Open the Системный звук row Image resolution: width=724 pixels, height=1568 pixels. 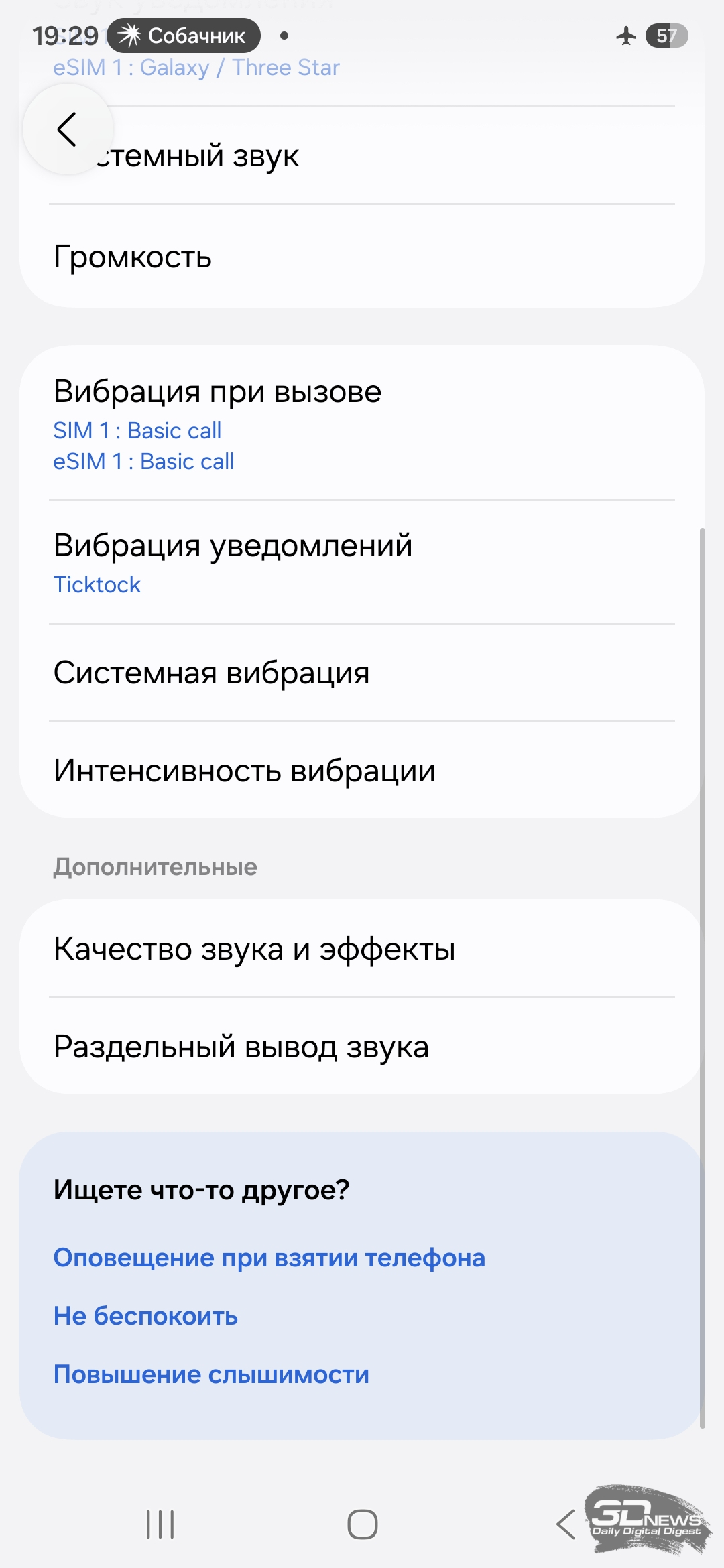click(x=362, y=155)
